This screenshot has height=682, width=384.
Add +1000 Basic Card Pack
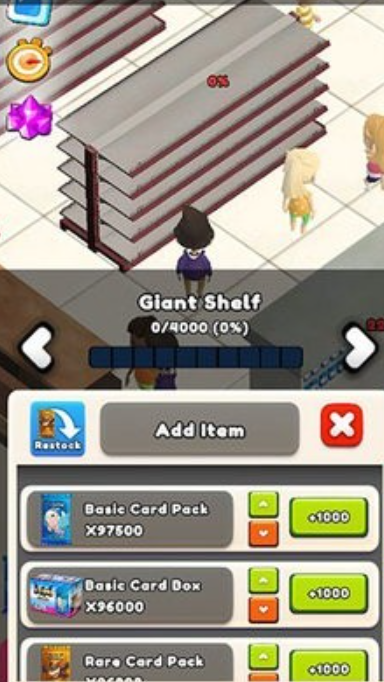pyautogui.click(x=328, y=517)
